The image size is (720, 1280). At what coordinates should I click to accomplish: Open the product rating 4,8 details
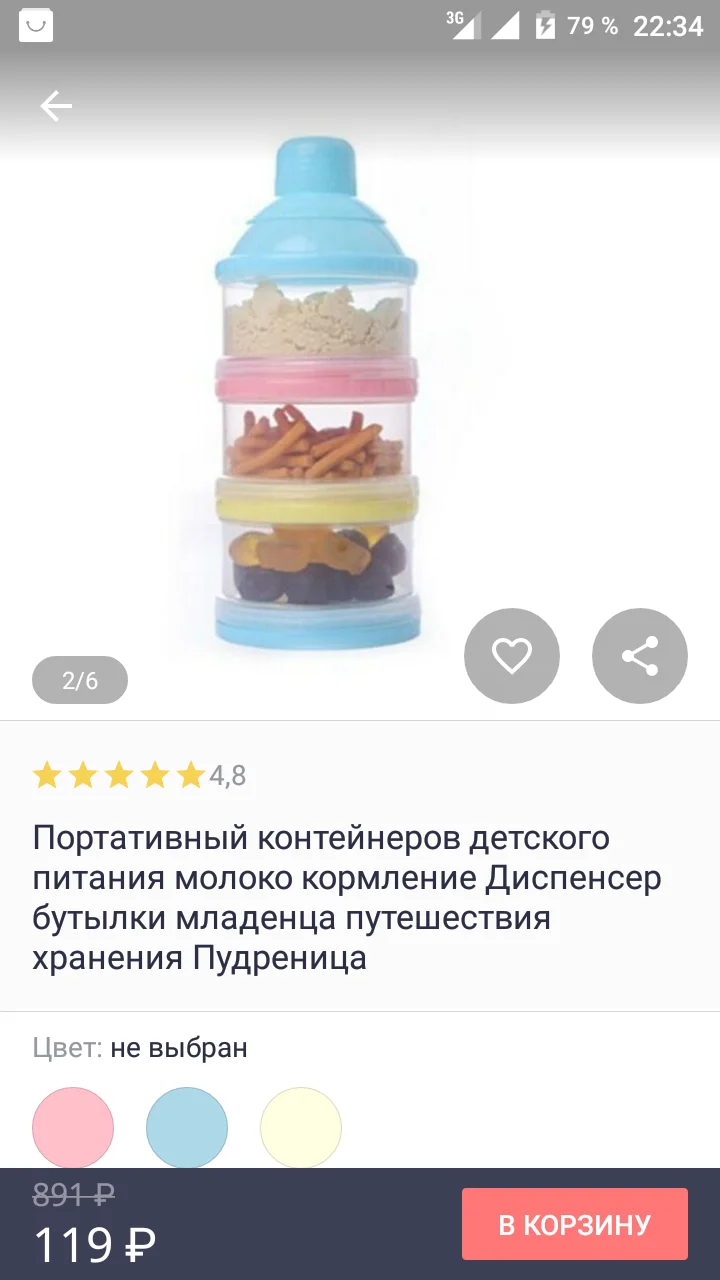tap(228, 776)
